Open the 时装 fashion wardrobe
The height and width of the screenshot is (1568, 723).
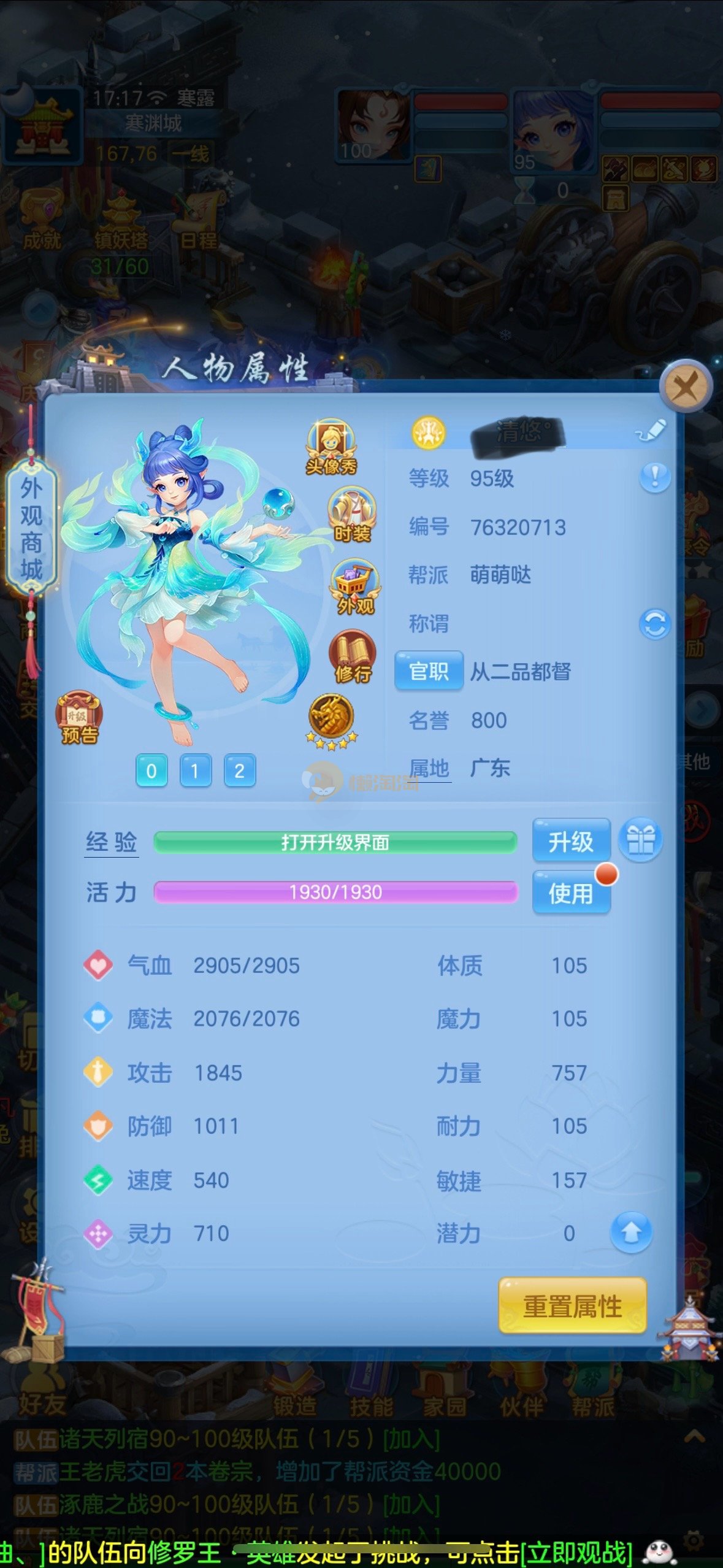point(352,515)
